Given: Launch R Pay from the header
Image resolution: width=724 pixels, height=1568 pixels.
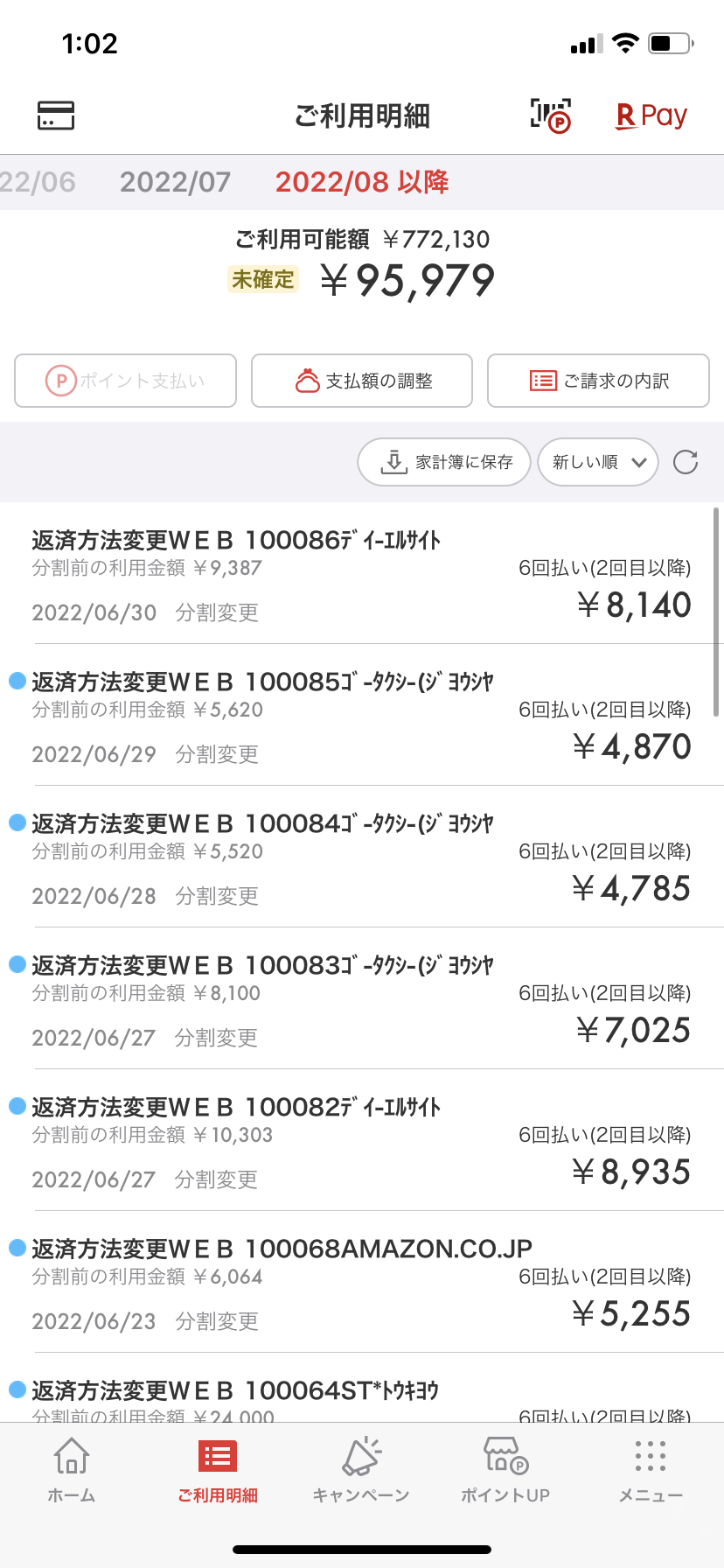Looking at the screenshot, I should (x=651, y=115).
